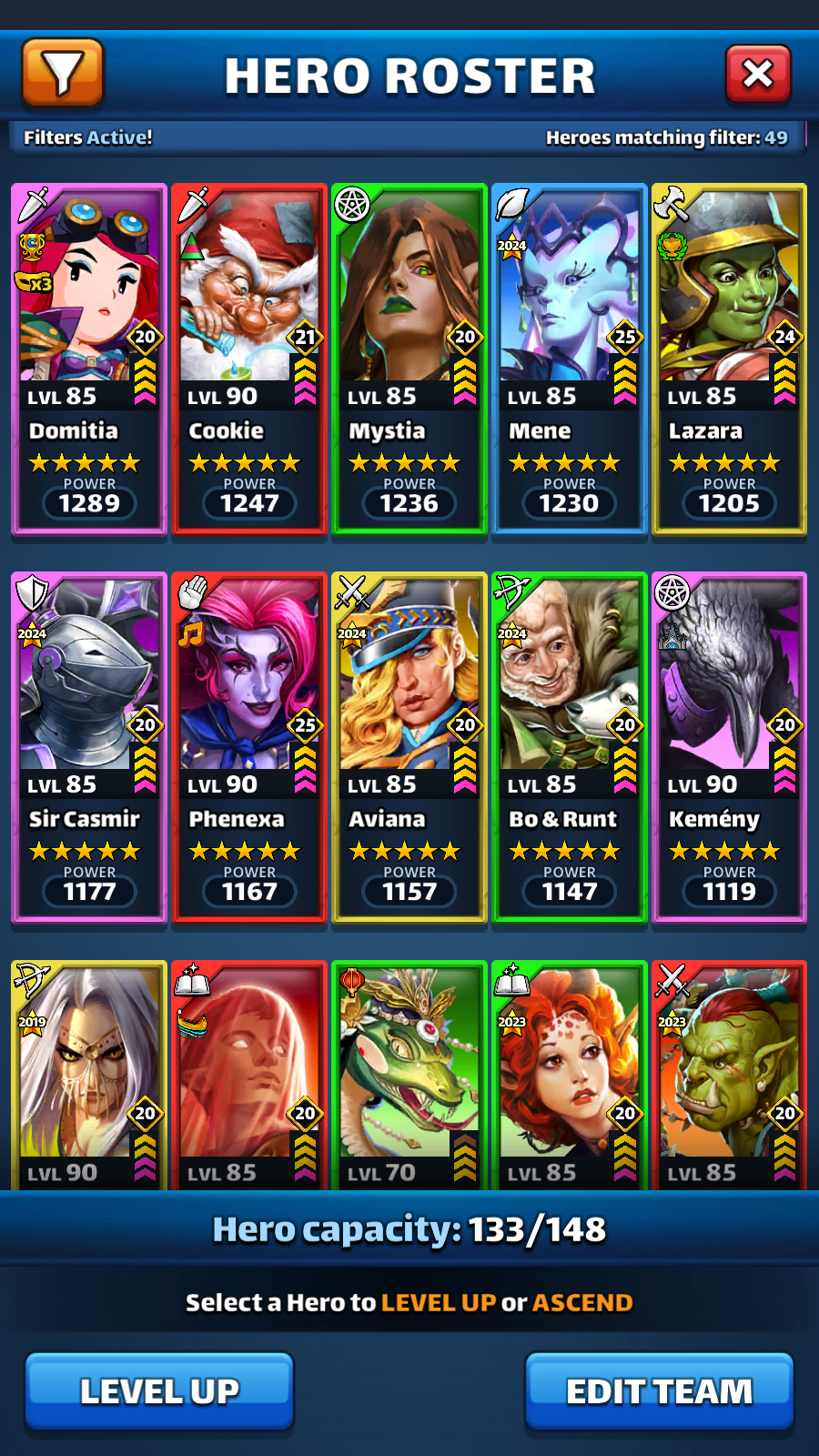Viewport: 819px width, 1456px height.
Task: Select the Domitia hero card
Action: 89,359
